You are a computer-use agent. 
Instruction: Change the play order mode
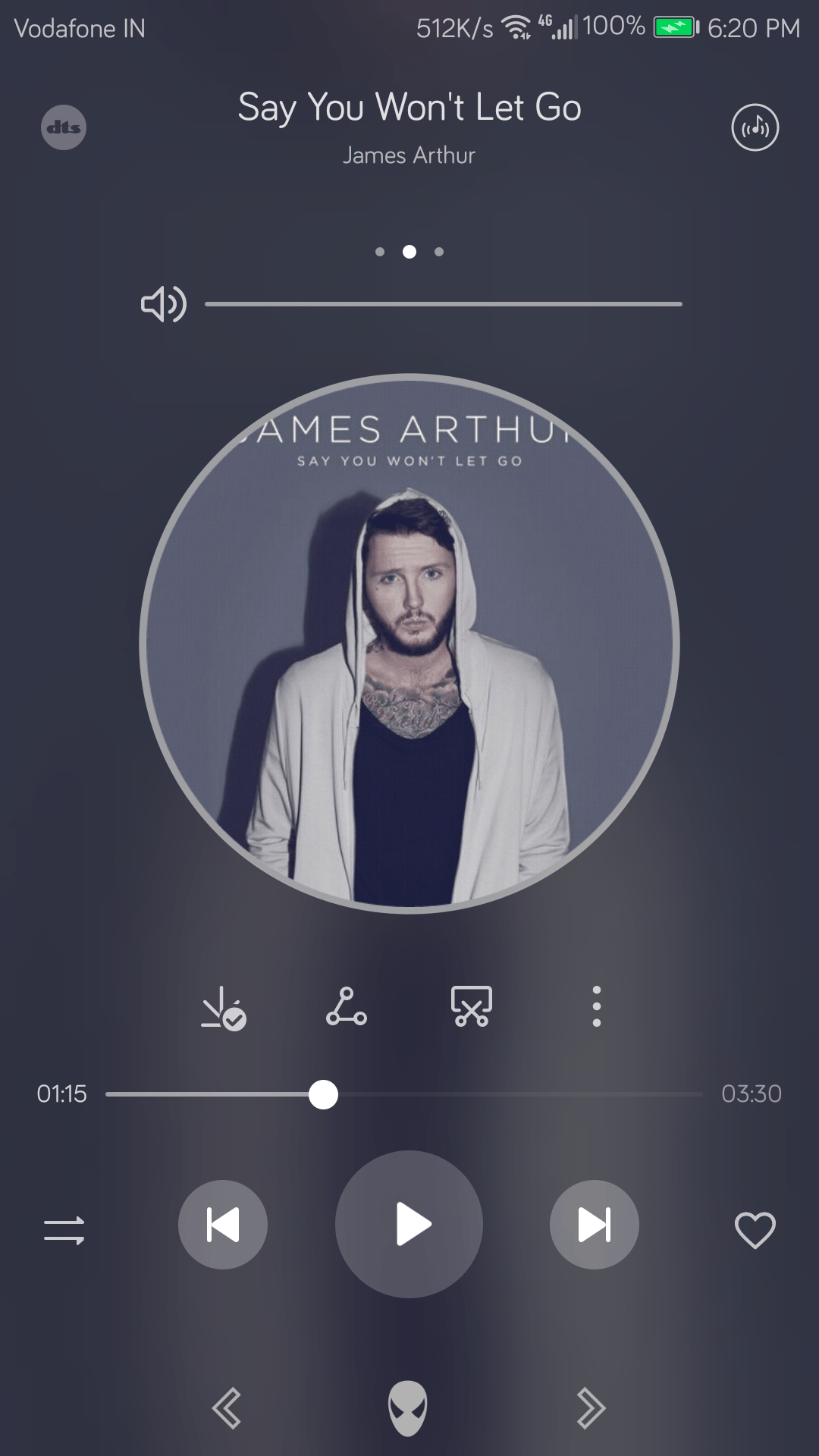(64, 1230)
